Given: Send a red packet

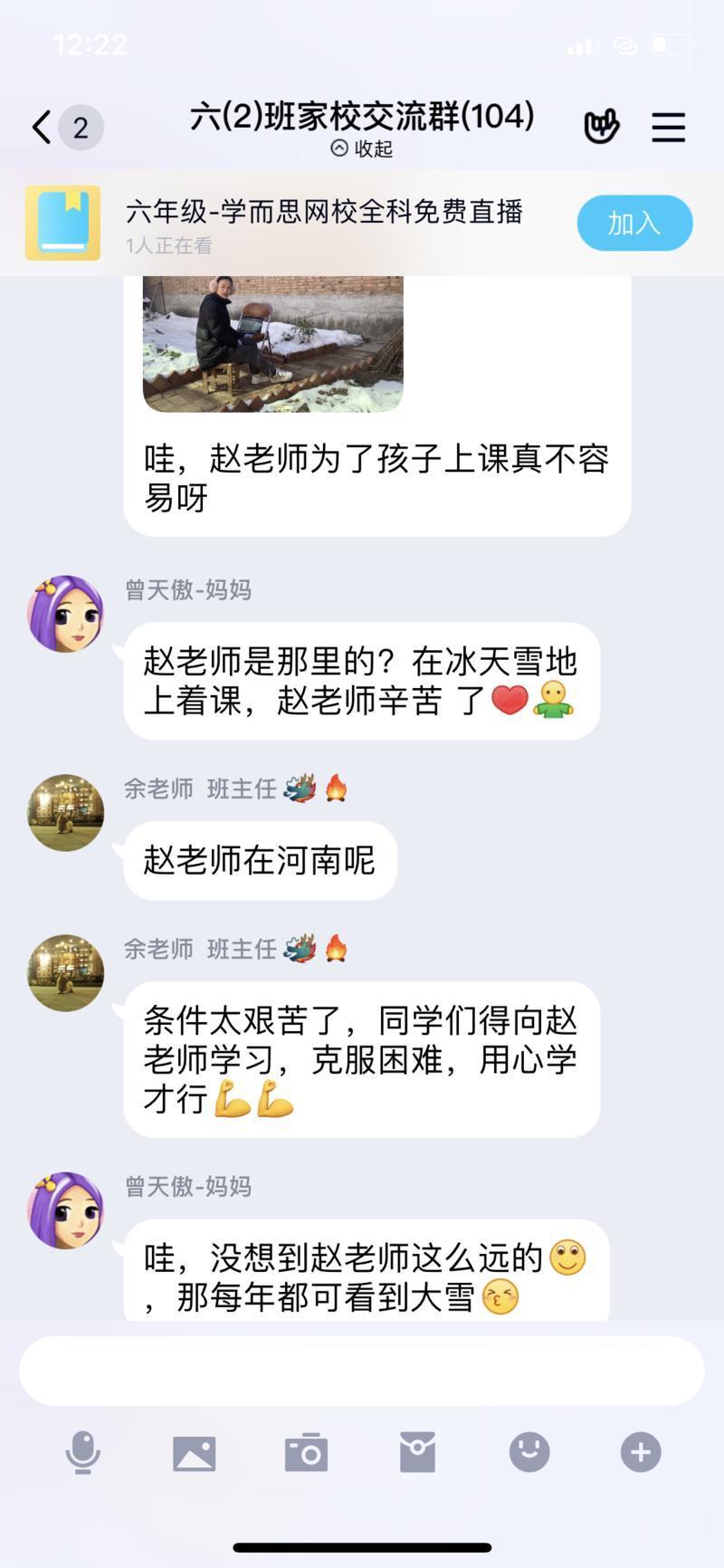Looking at the screenshot, I should click(x=417, y=1452).
